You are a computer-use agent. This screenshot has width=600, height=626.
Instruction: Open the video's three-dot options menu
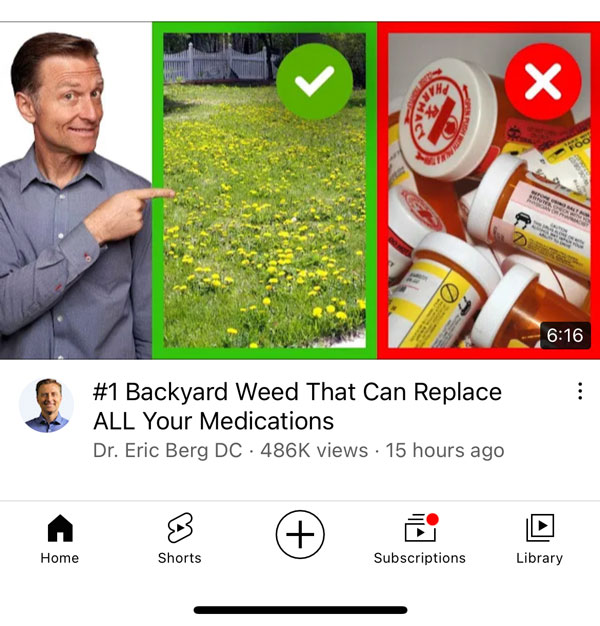click(580, 392)
